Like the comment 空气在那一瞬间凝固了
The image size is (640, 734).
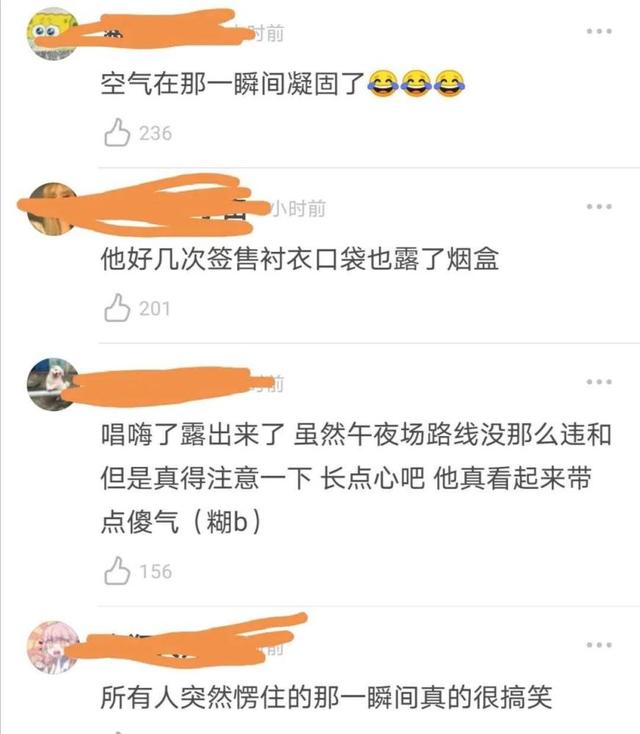(118, 132)
